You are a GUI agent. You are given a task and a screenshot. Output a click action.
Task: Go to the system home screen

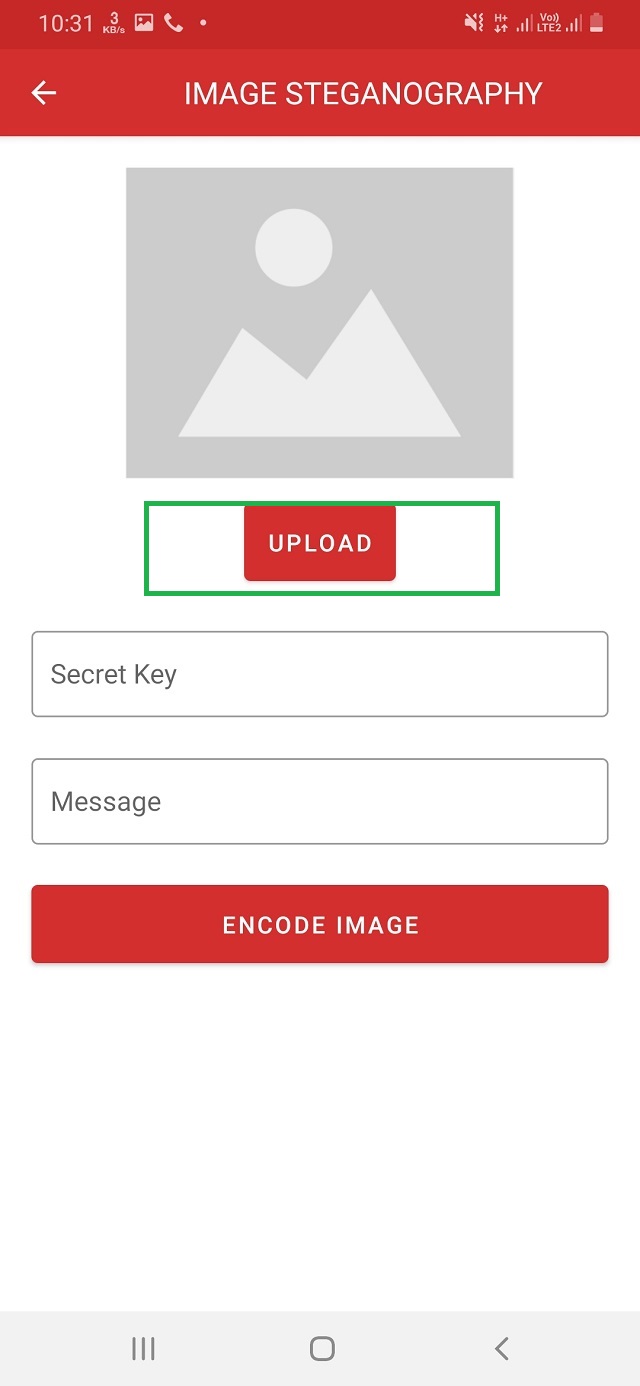tap(321, 1348)
